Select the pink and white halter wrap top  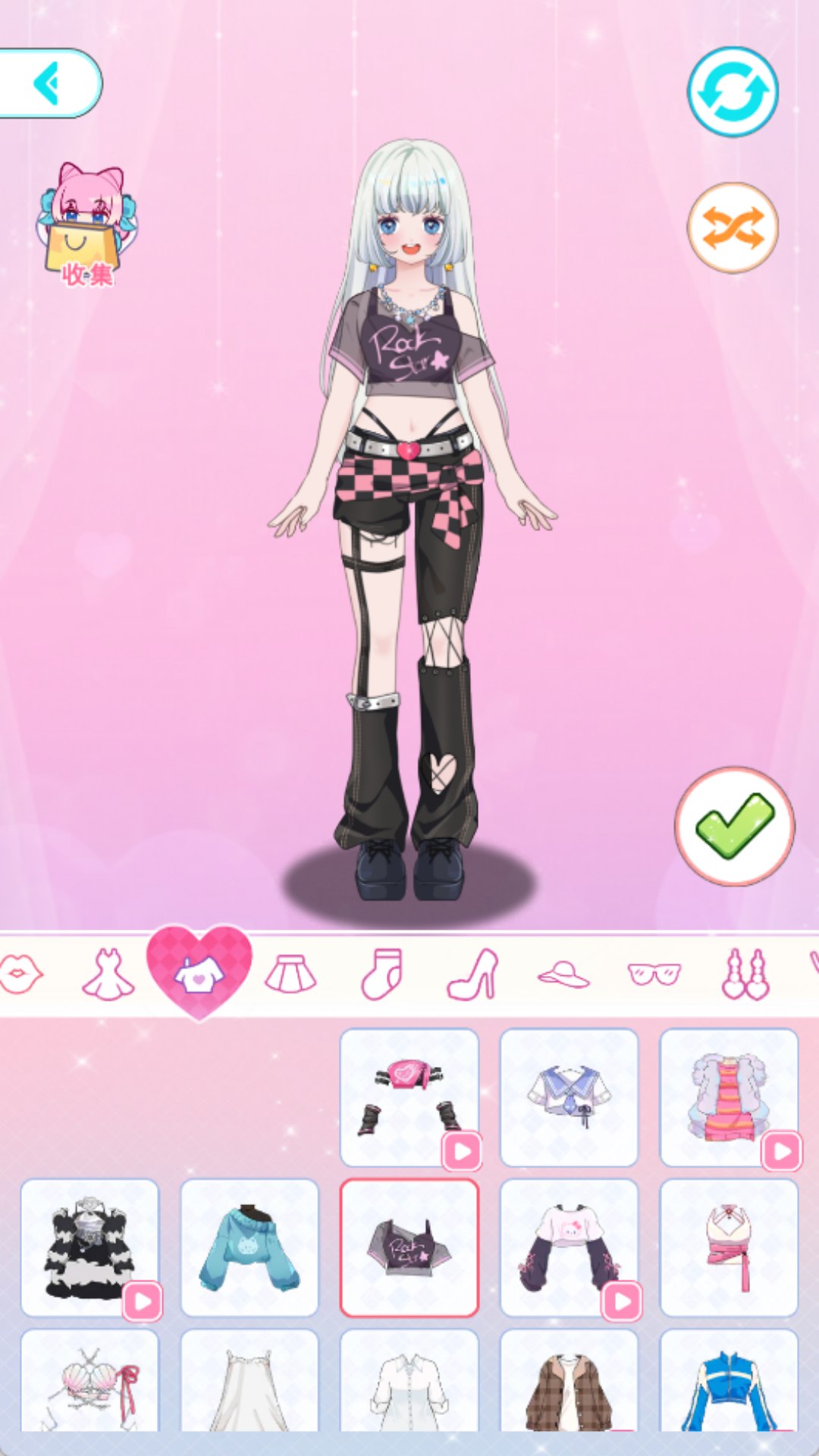click(x=729, y=1247)
